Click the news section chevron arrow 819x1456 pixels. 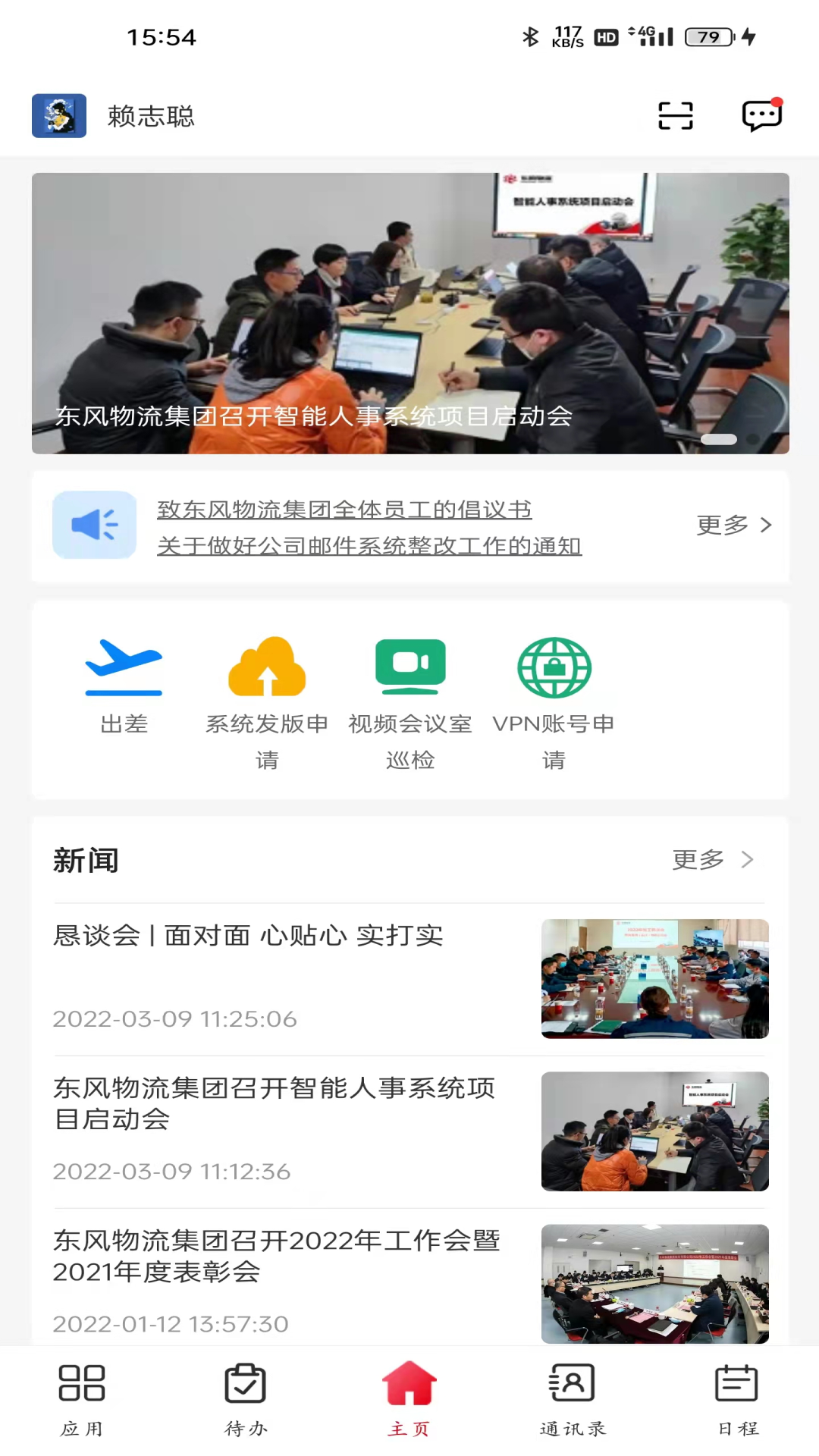click(x=748, y=859)
